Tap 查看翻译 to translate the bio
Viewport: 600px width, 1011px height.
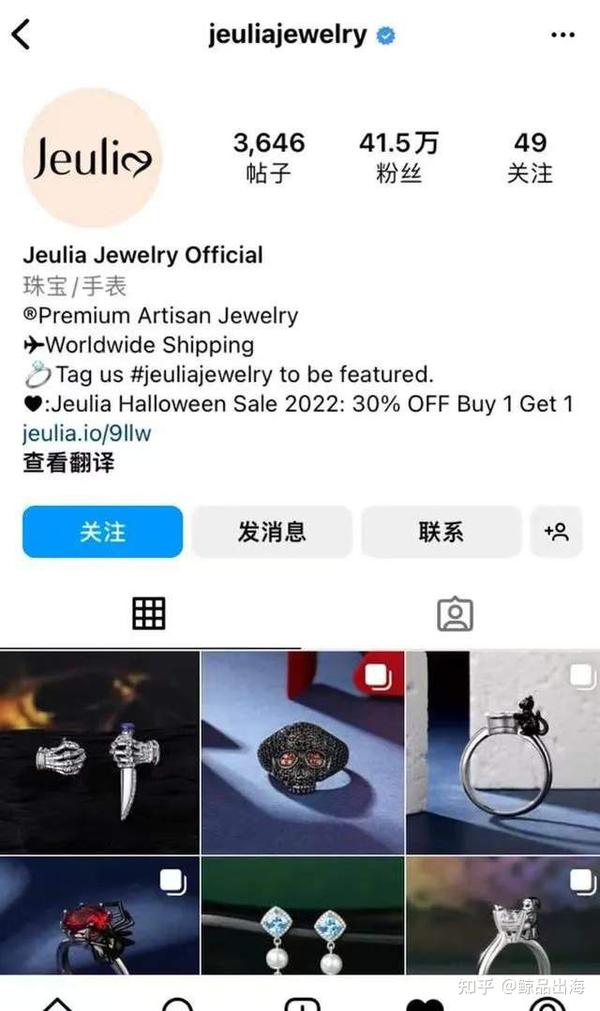pos(69,462)
